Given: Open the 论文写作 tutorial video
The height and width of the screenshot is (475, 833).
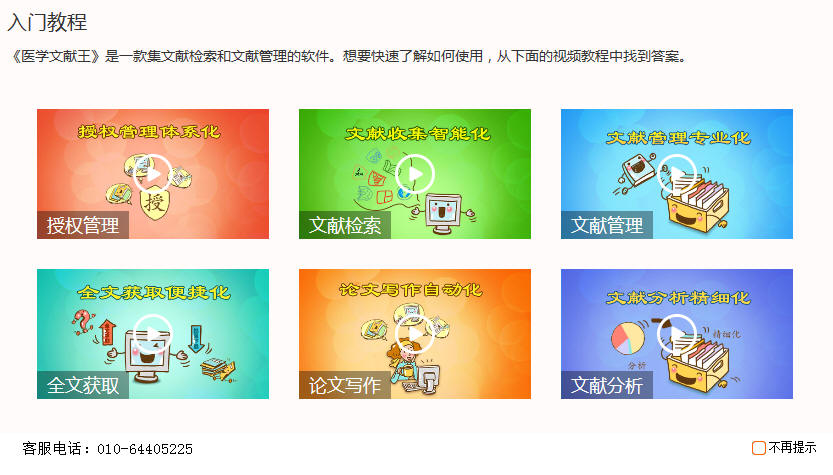Looking at the screenshot, I should click(415, 334).
